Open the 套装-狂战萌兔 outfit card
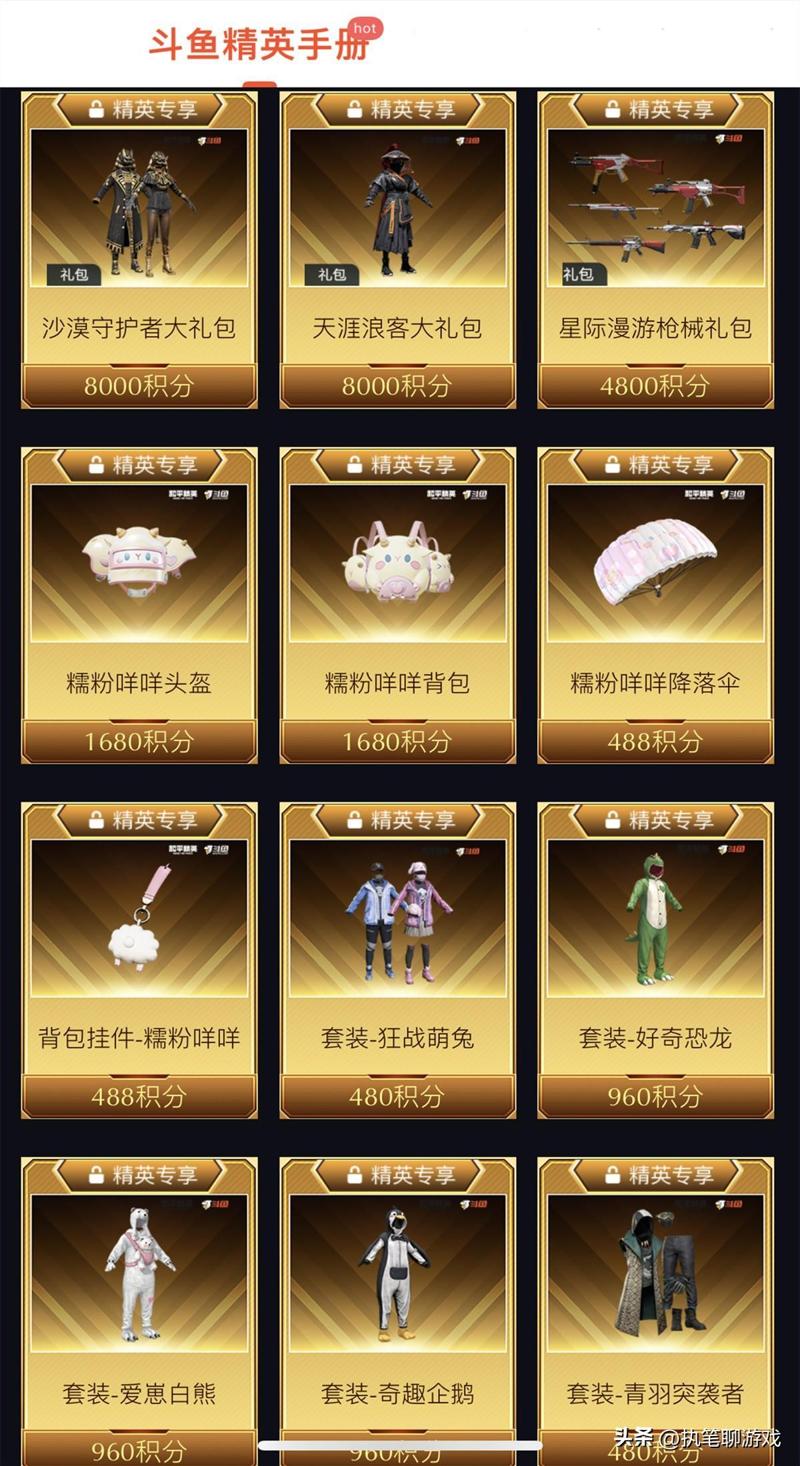800x1466 pixels. 397,960
